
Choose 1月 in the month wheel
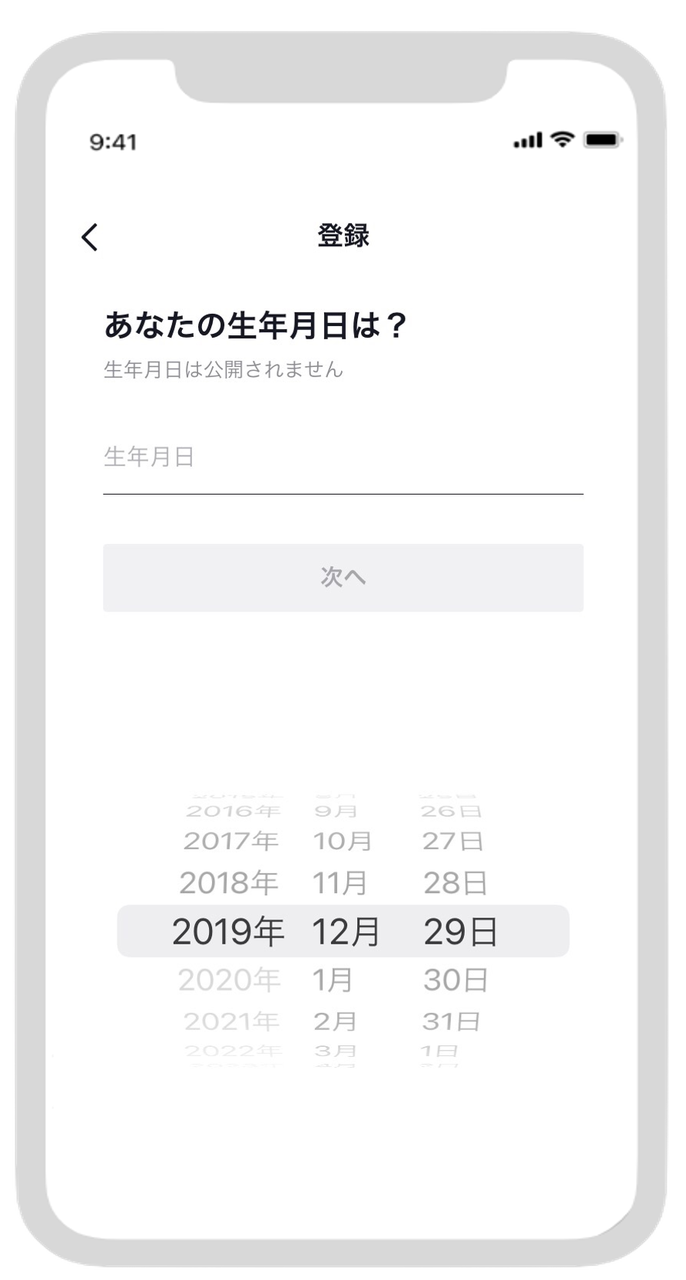point(333,981)
